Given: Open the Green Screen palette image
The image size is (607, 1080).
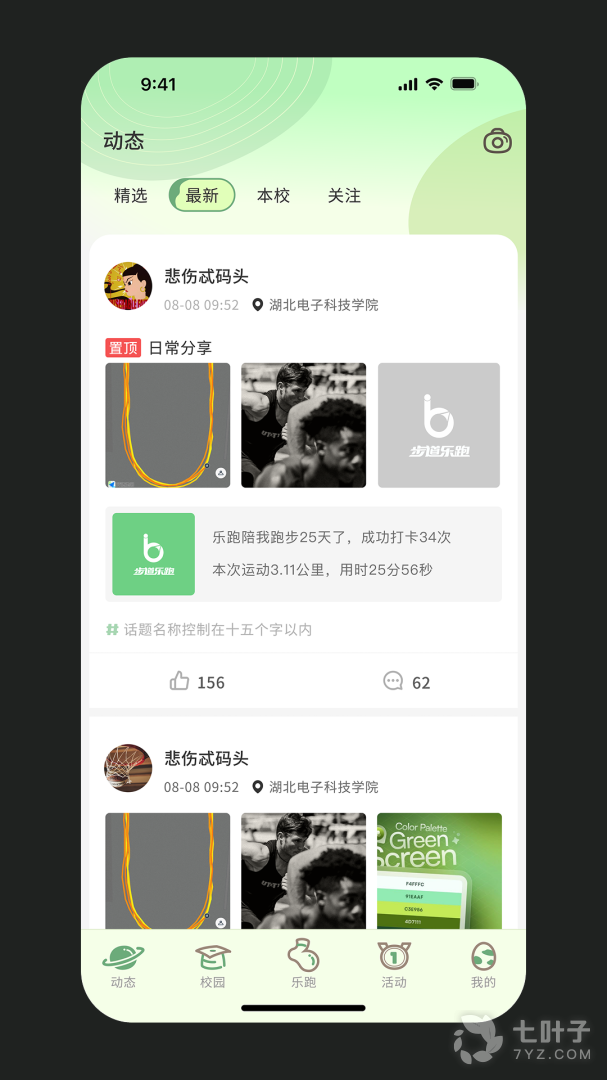Looking at the screenshot, I should 439,871.
